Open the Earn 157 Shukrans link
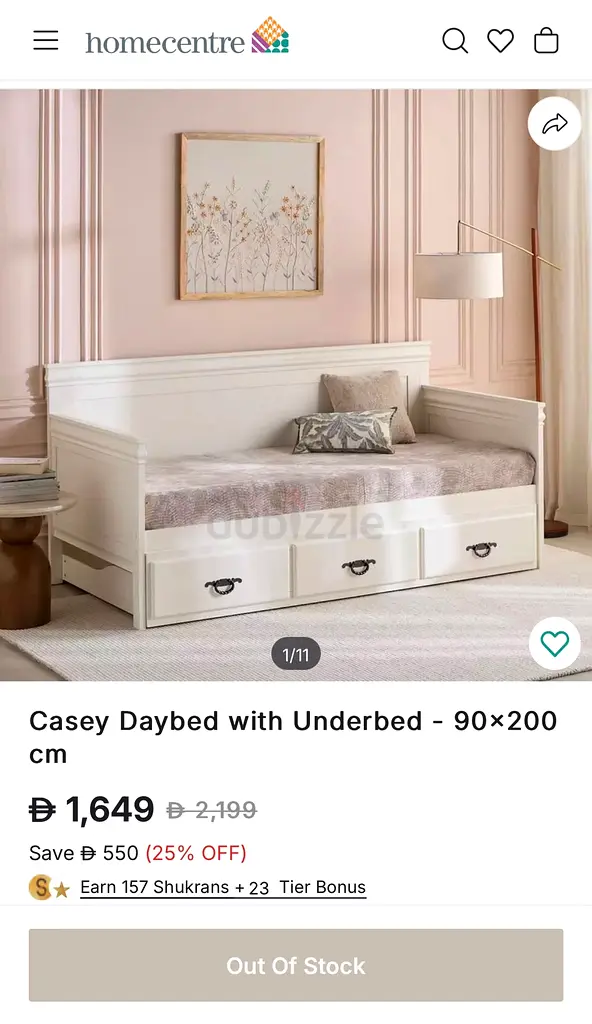This screenshot has width=592, height=1024. 223,888
